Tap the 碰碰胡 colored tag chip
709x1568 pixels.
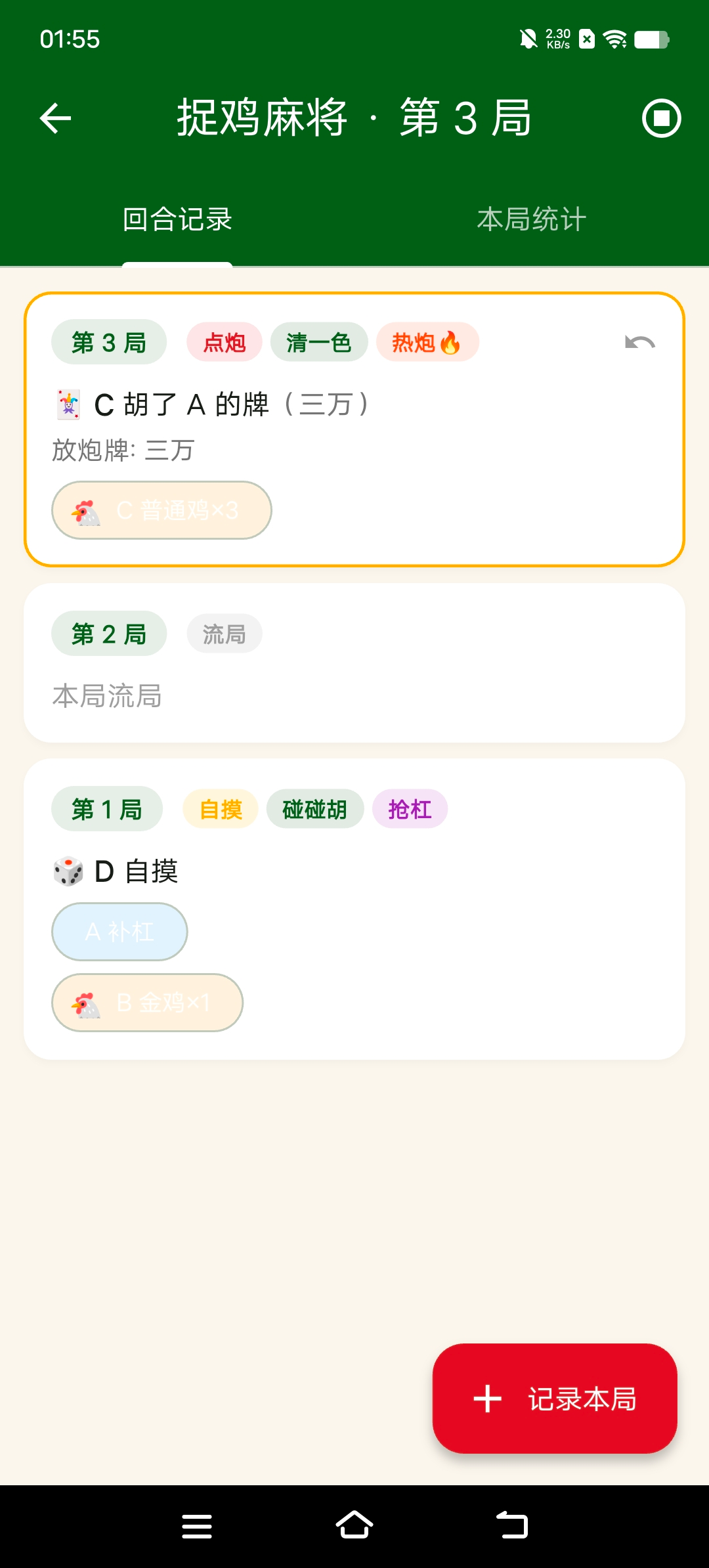pos(315,809)
